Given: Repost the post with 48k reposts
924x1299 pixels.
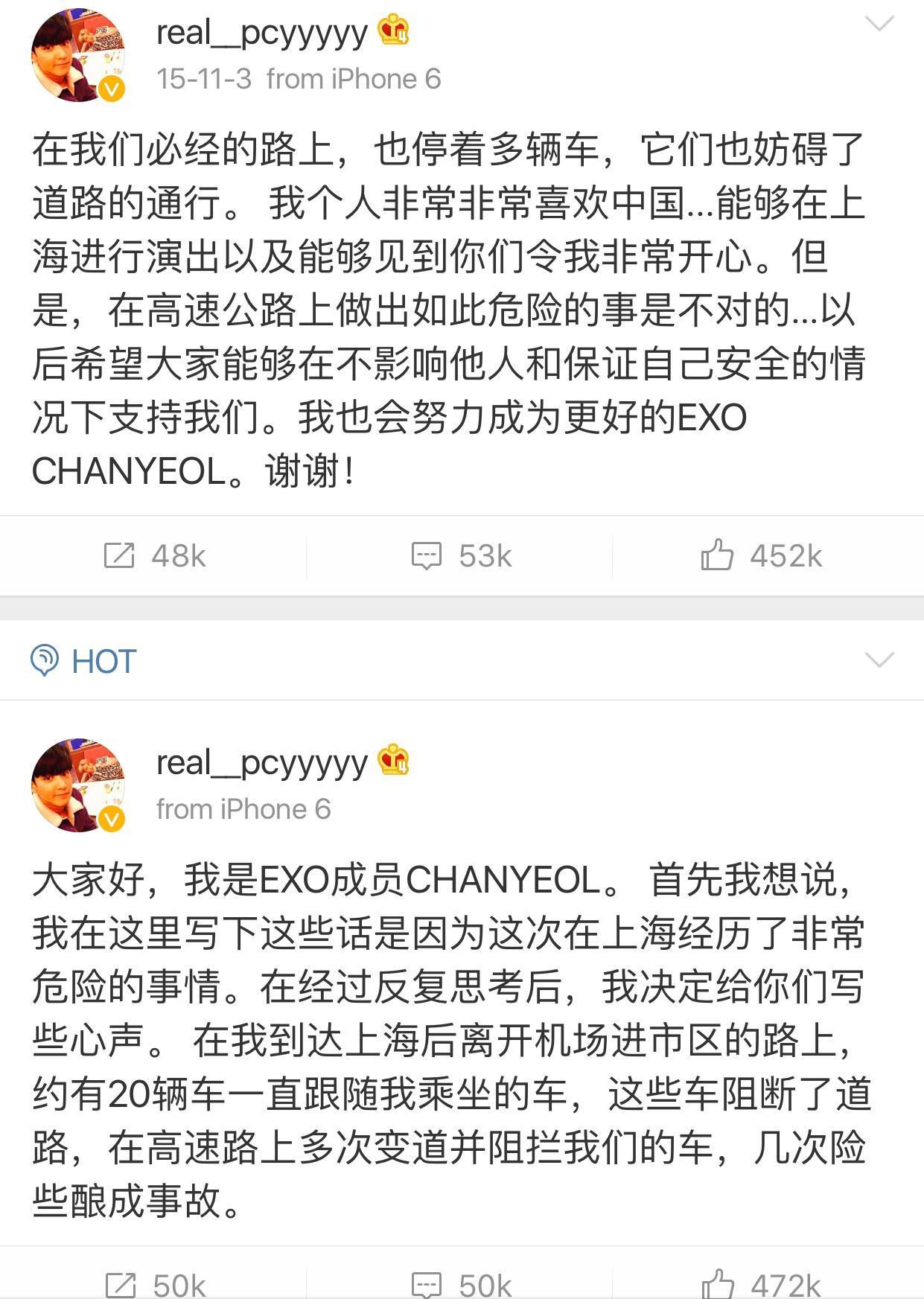Looking at the screenshot, I should coord(153,556).
